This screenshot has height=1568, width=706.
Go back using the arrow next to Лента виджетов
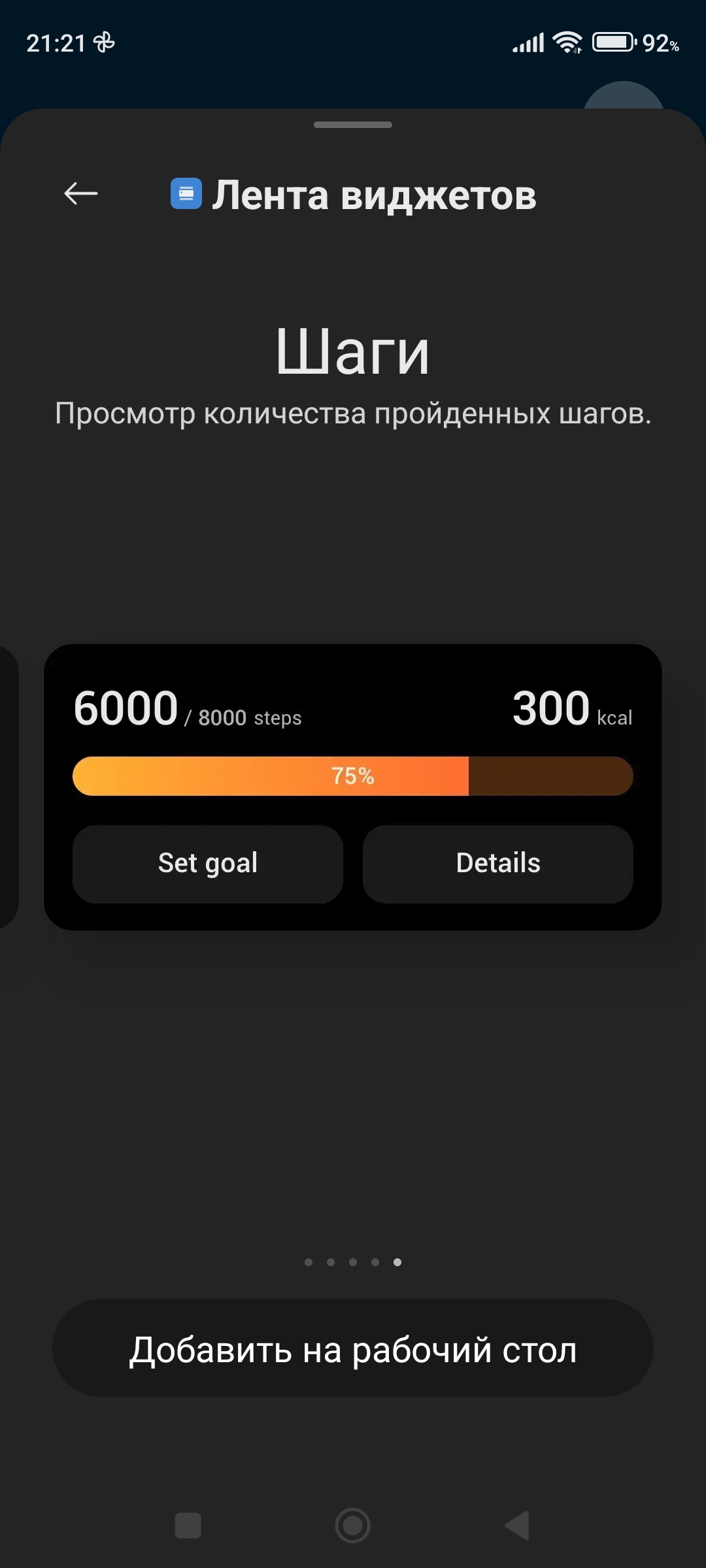point(81,193)
